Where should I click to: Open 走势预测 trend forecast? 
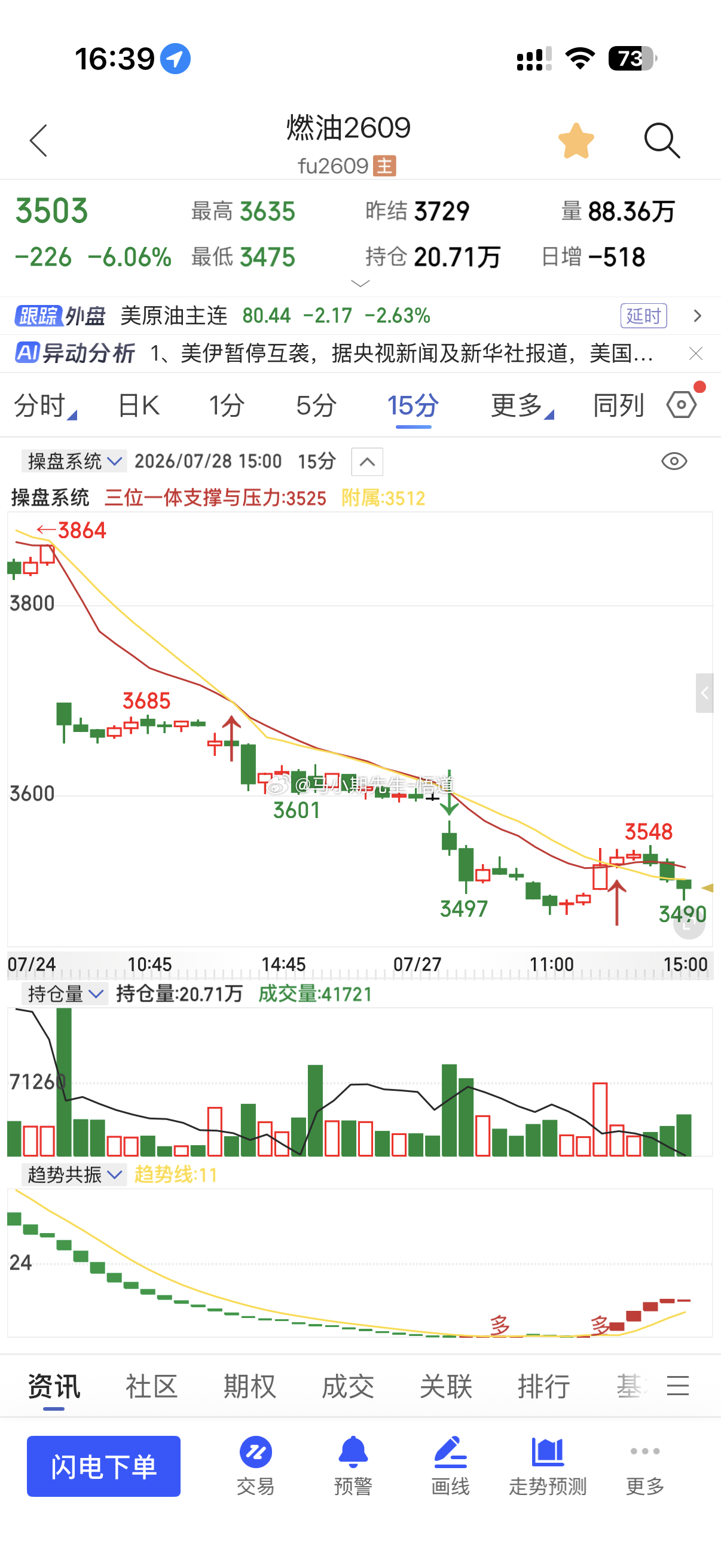click(x=548, y=1466)
